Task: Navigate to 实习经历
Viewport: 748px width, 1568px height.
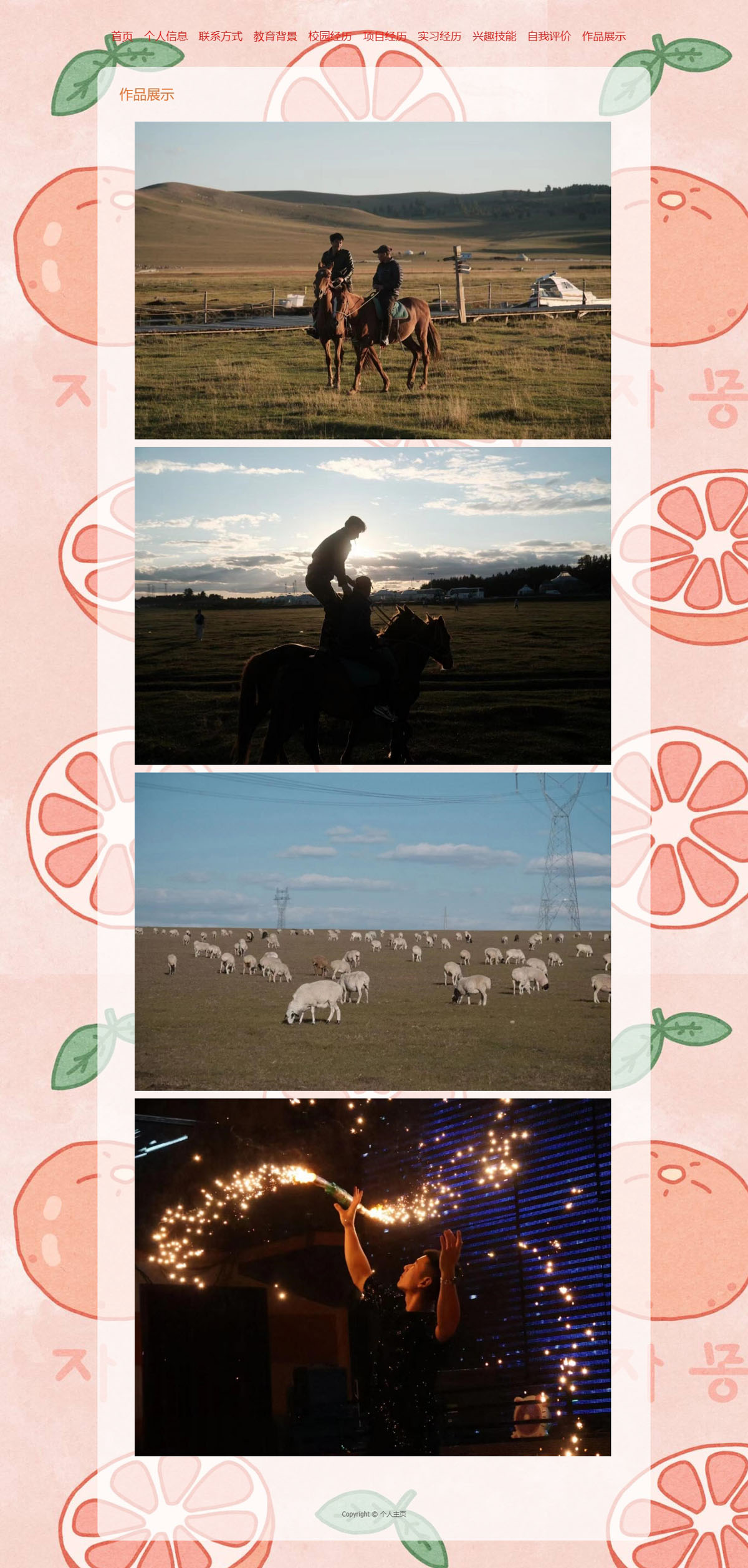Action: (439, 36)
